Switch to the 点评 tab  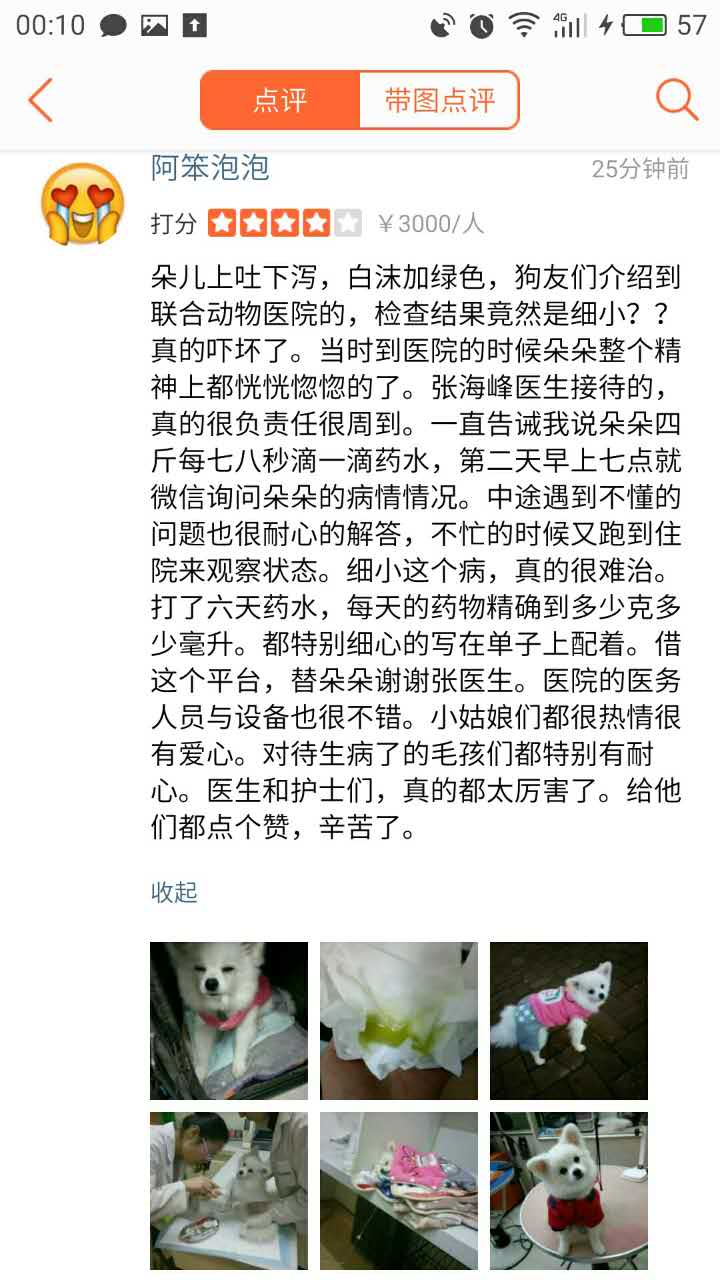pos(280,100)
